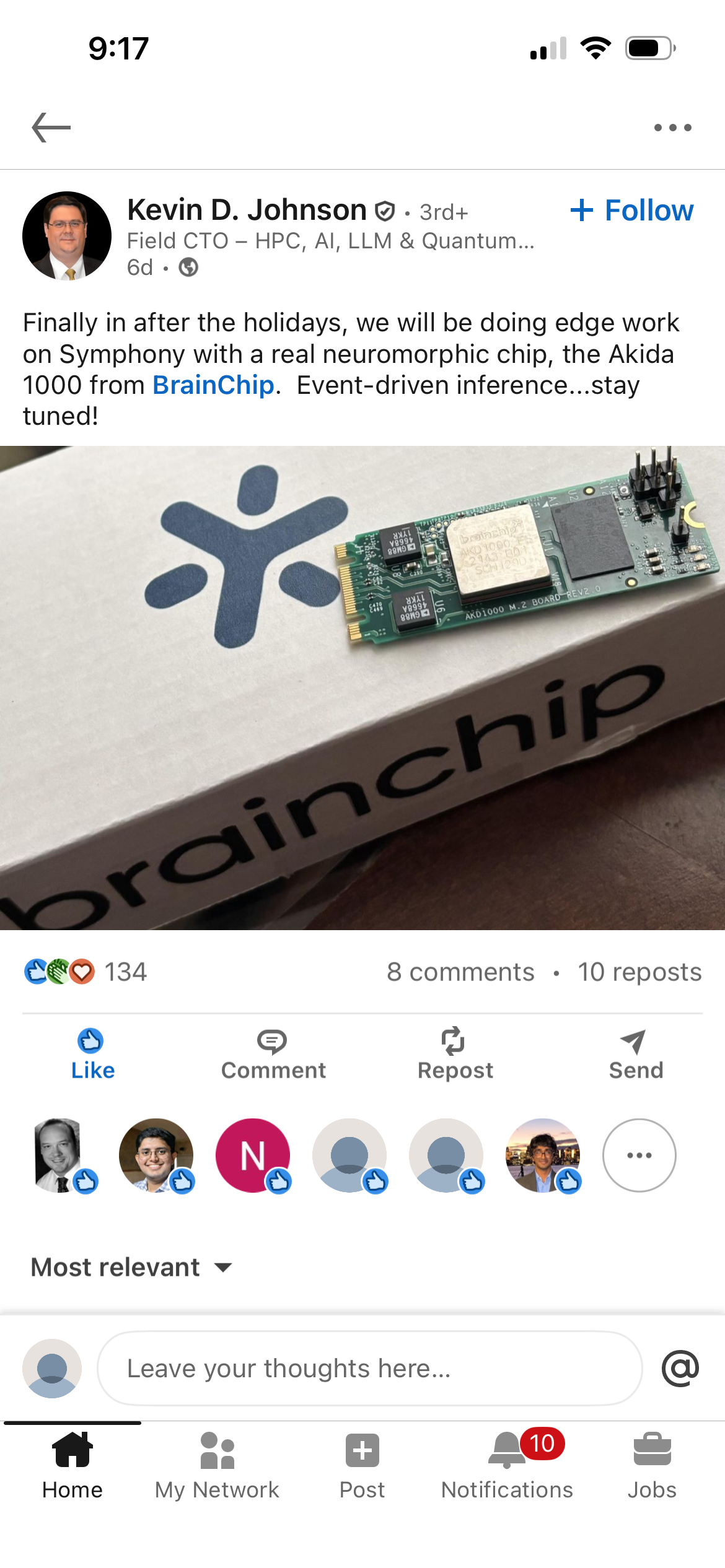725x1568 pixels.
Task: Follow Kevin D. Johnson
Action: [x=632, y=211]
